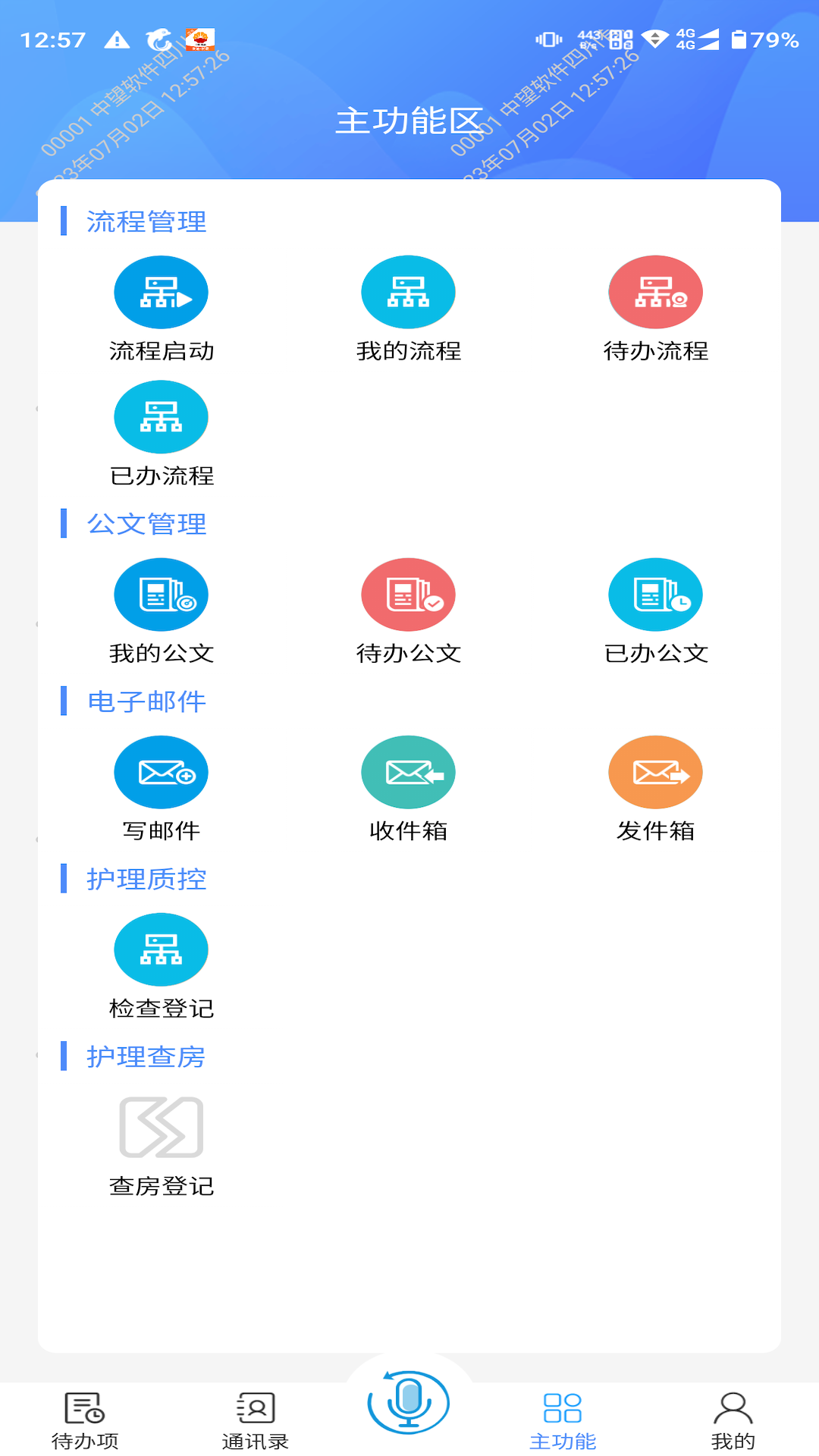The image size is (819, 1456).
Task: Select the 主功能 tab
Action: [x=563, y=1420]
